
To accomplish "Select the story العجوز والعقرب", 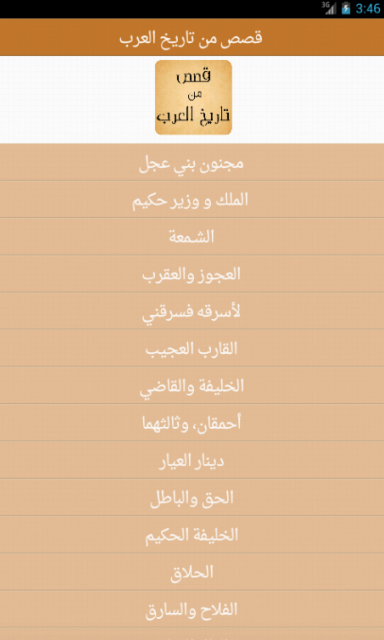I will [x=192, y=274].
